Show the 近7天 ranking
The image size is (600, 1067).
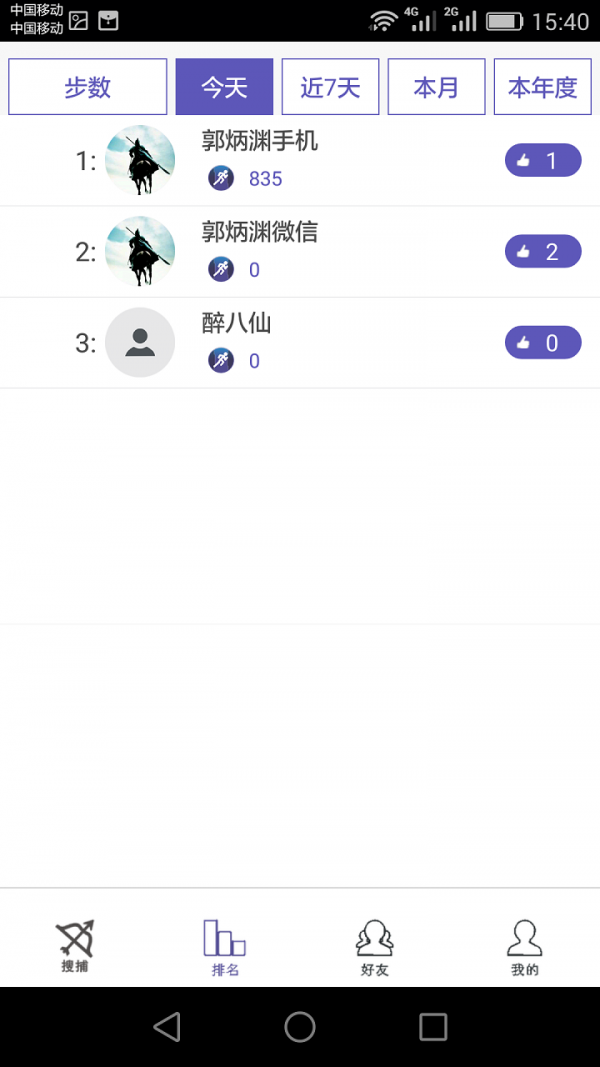330,87
